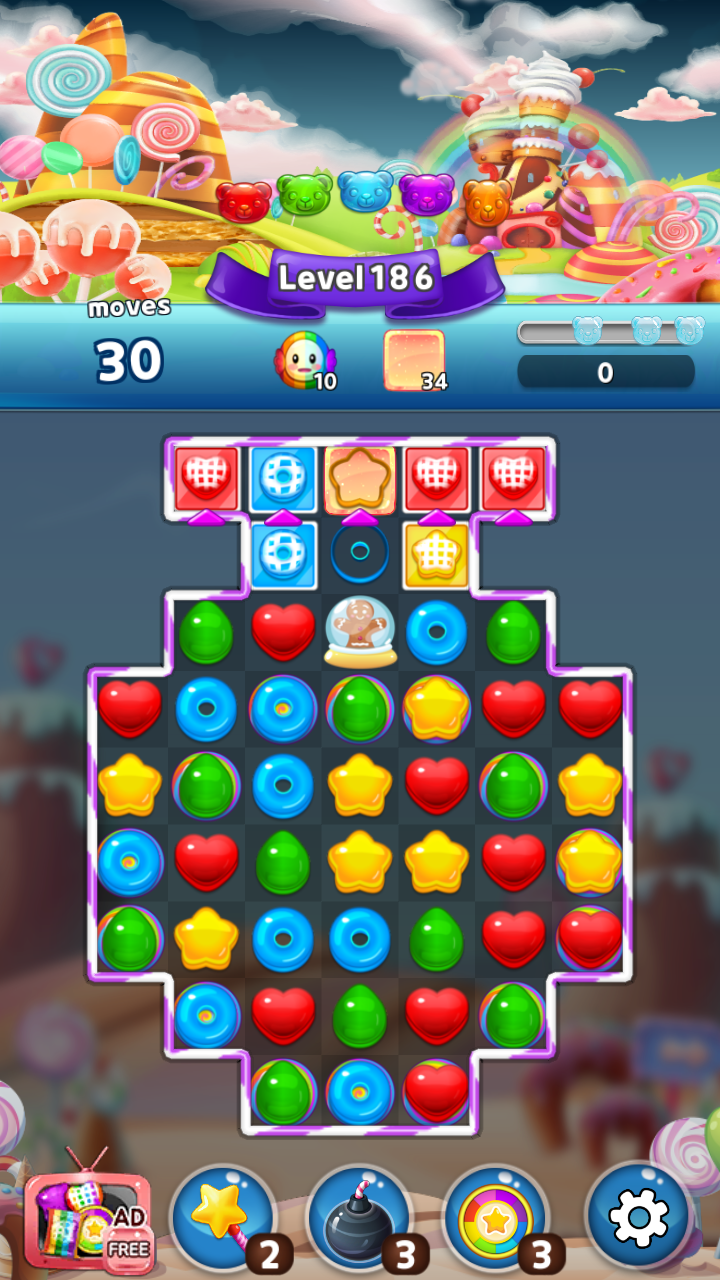Open the settings gear
The image size is (720, 1280).
(637, 1217)
